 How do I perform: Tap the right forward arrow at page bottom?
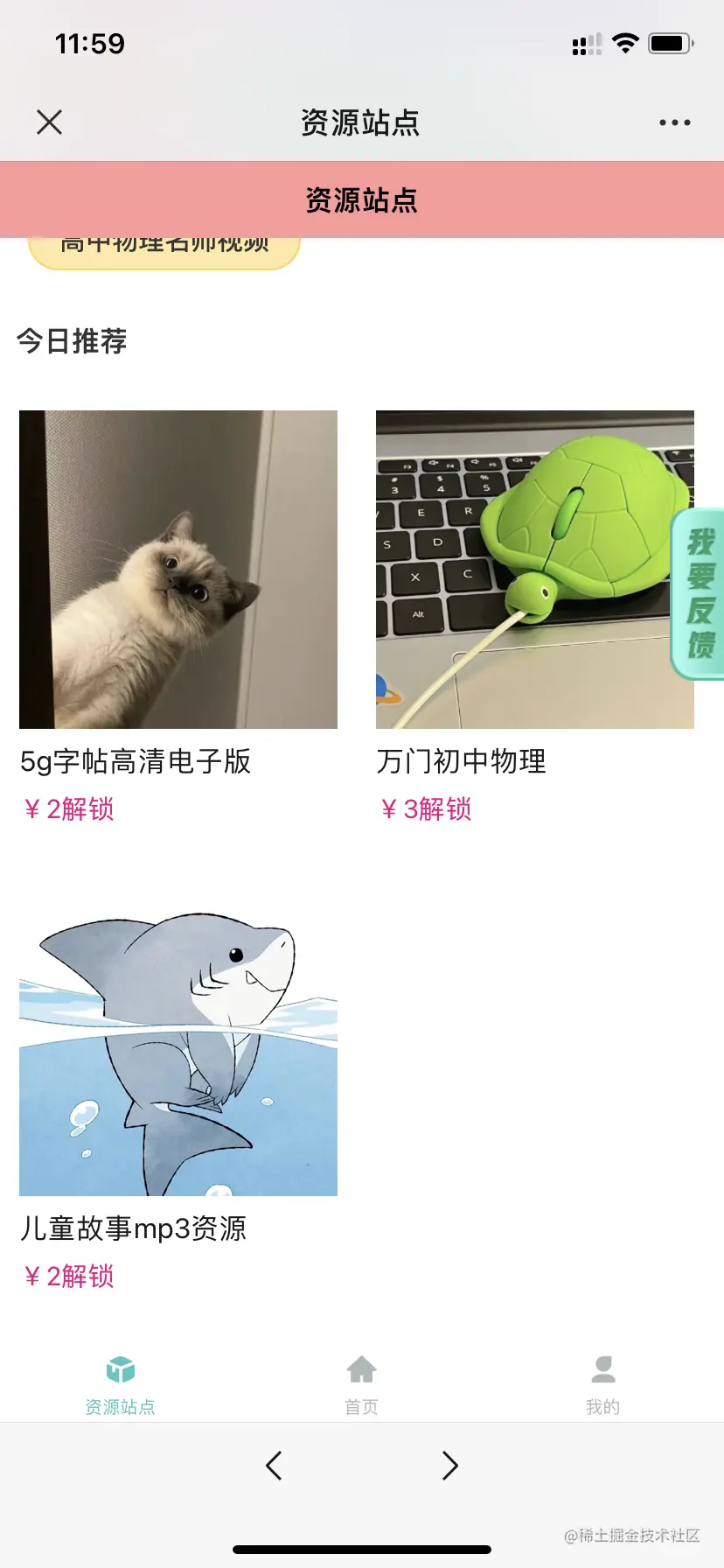coord(449,1466)
